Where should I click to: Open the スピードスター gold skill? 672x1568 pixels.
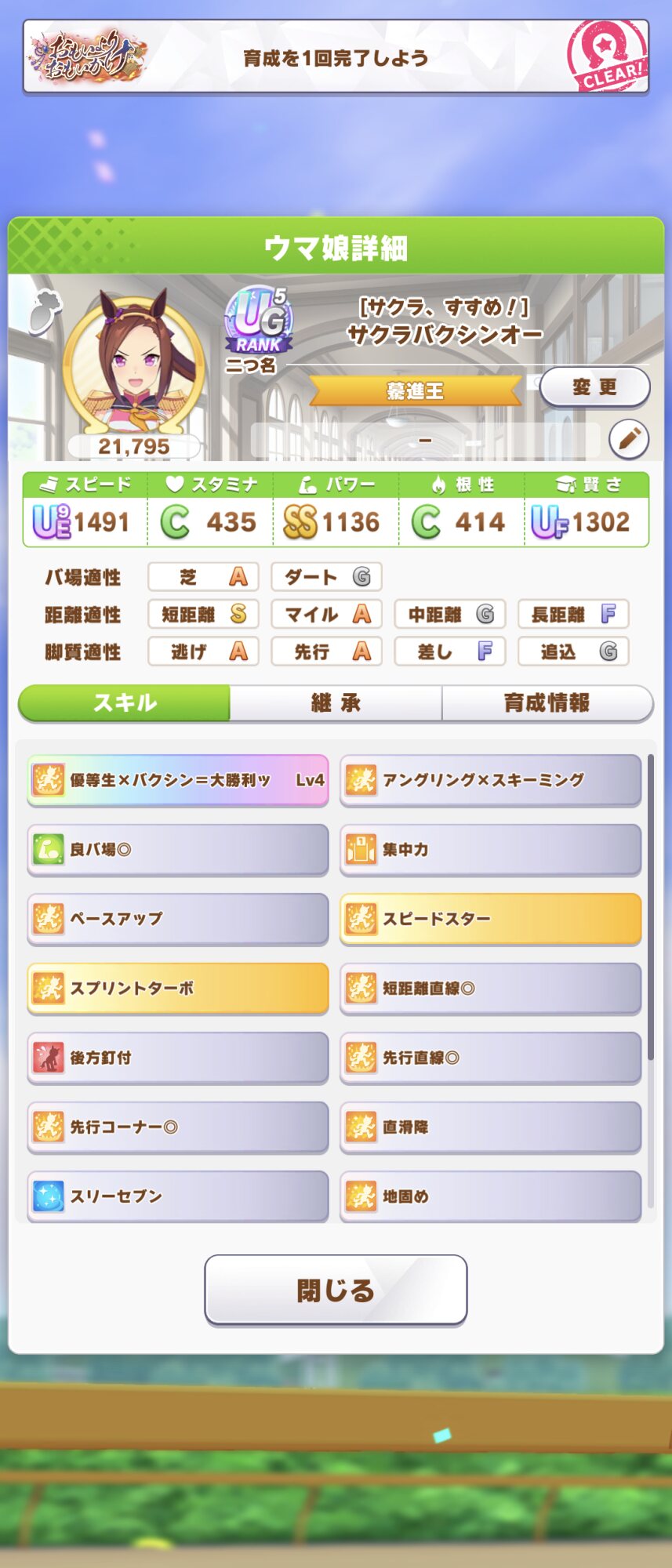click(490, 918)
